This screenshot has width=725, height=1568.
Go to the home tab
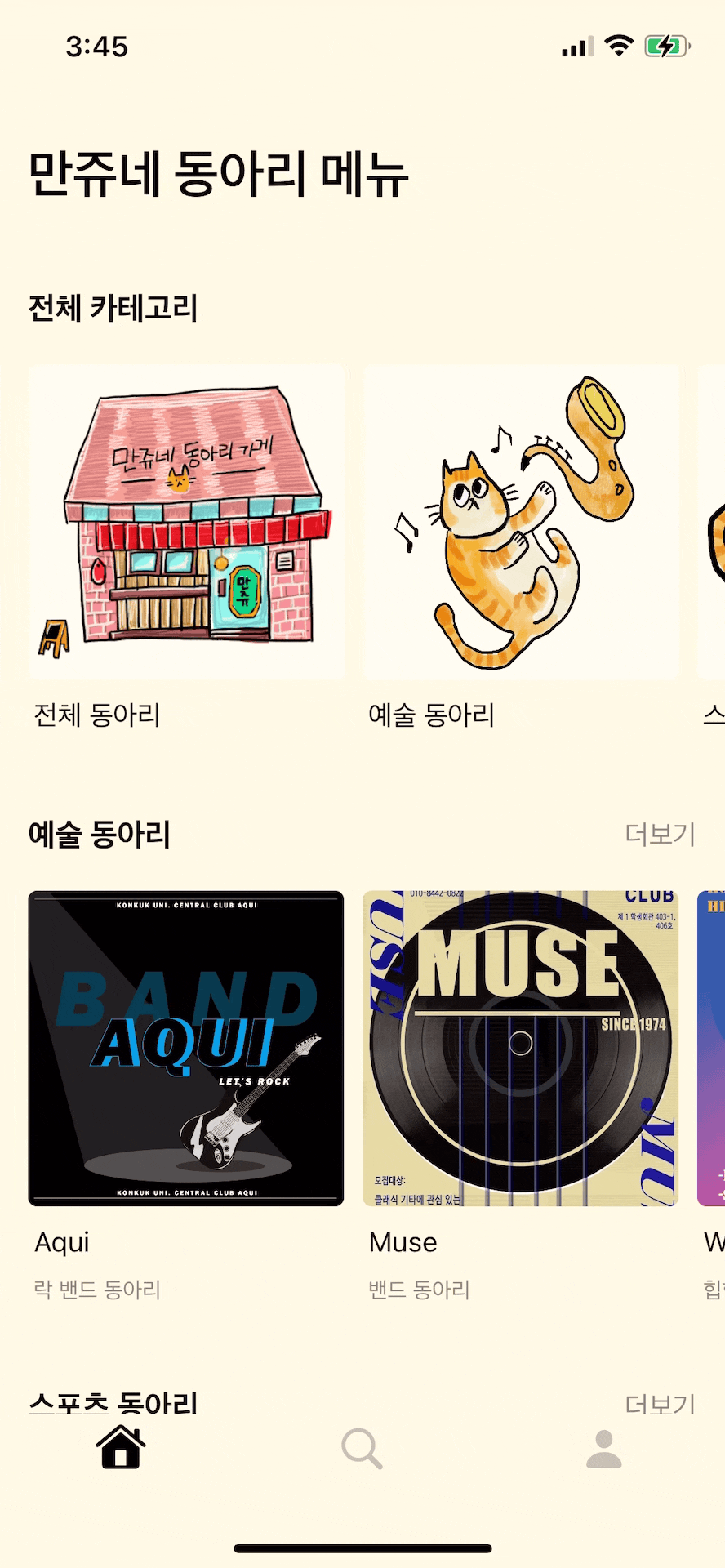(x=121, y=1448)
